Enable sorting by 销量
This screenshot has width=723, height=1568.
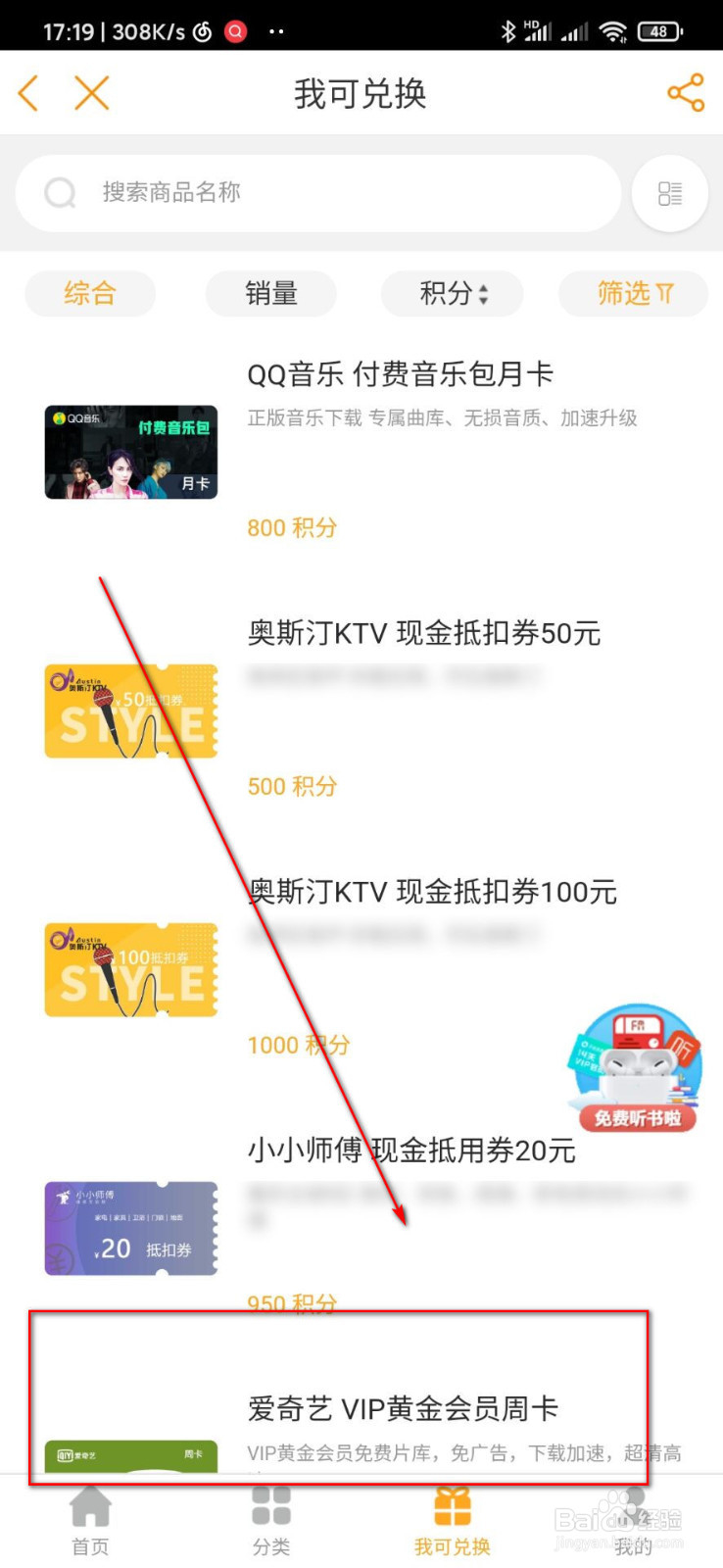click(x=270, y=293)
